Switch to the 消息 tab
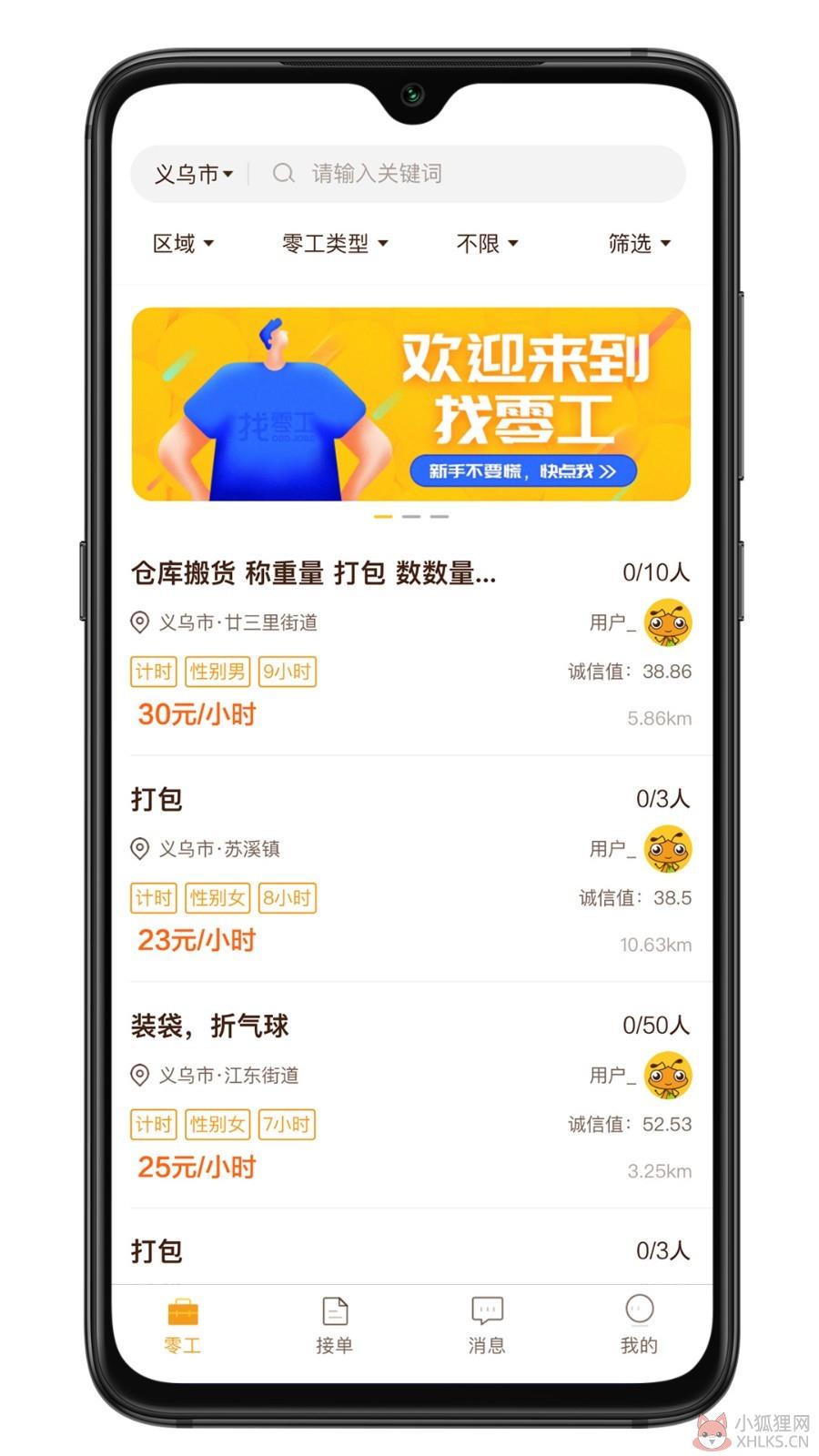Screen dimensions: 819x1456 [487, 1325]
